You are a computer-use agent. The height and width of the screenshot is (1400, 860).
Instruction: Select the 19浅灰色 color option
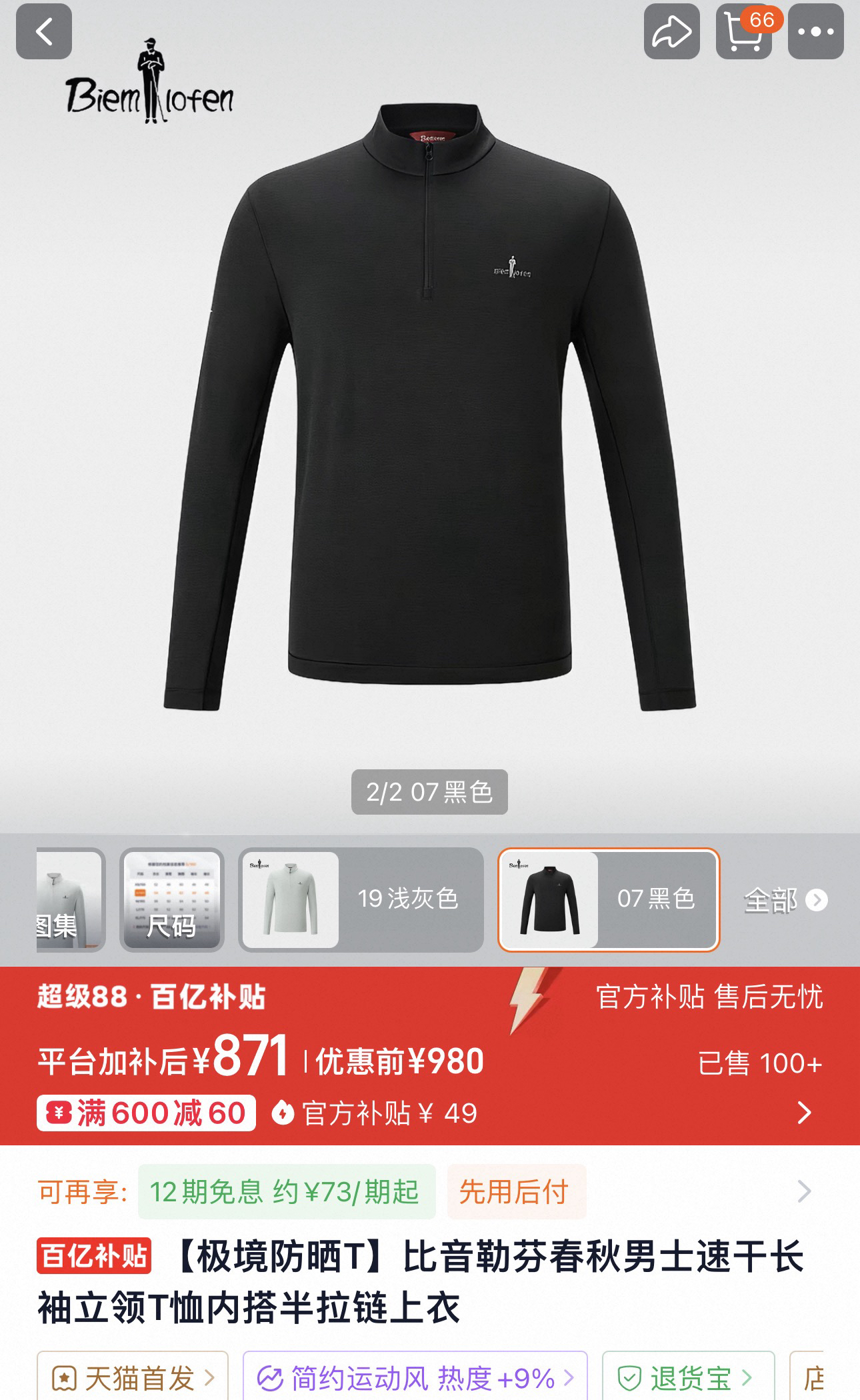pos(361,899)
